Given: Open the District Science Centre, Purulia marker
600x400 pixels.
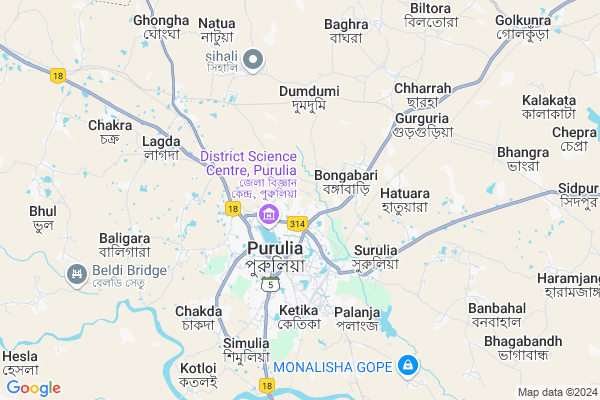Looking at the screenshot, I should [268, 214].
